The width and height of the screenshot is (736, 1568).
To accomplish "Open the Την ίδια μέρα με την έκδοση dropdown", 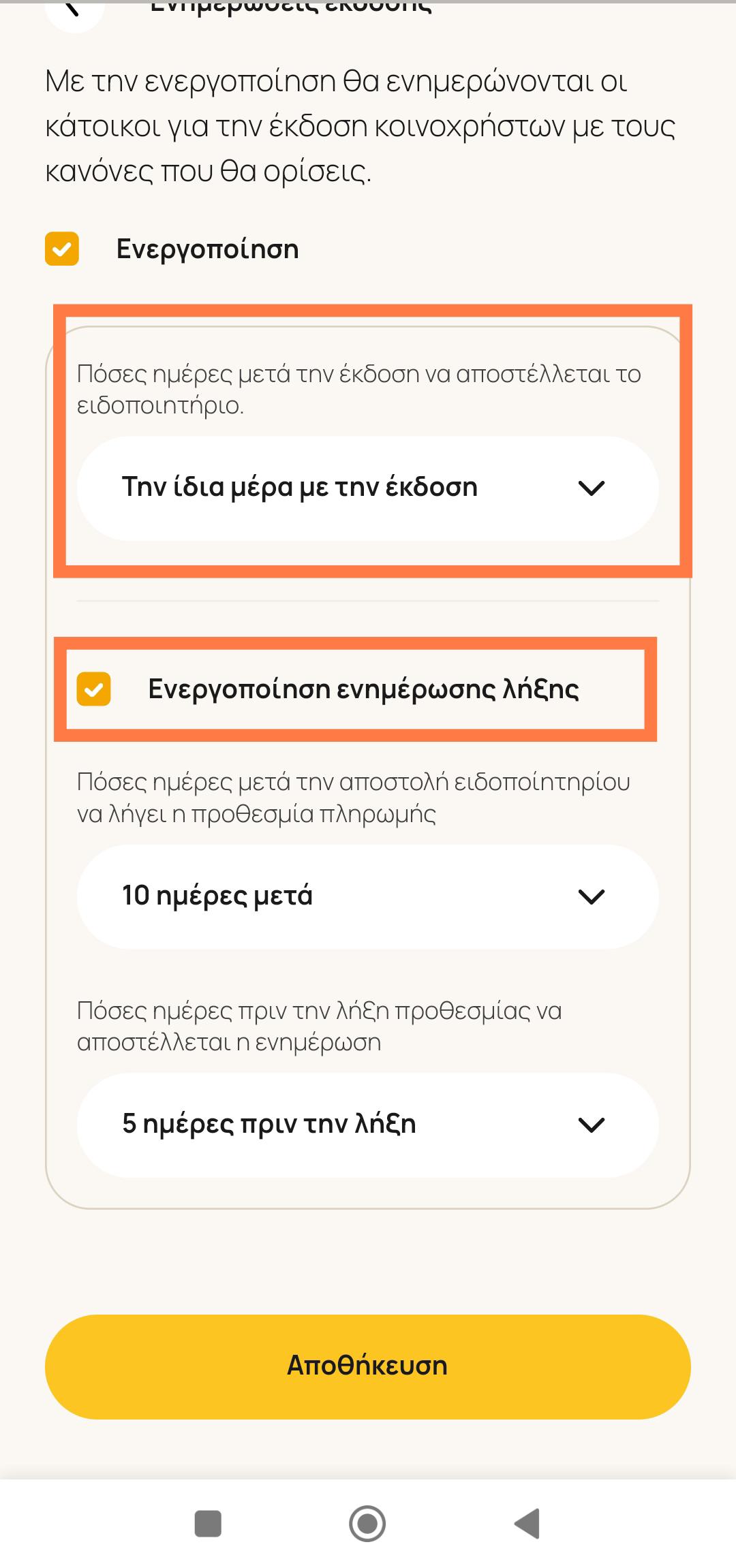I will tap(368, 488).
